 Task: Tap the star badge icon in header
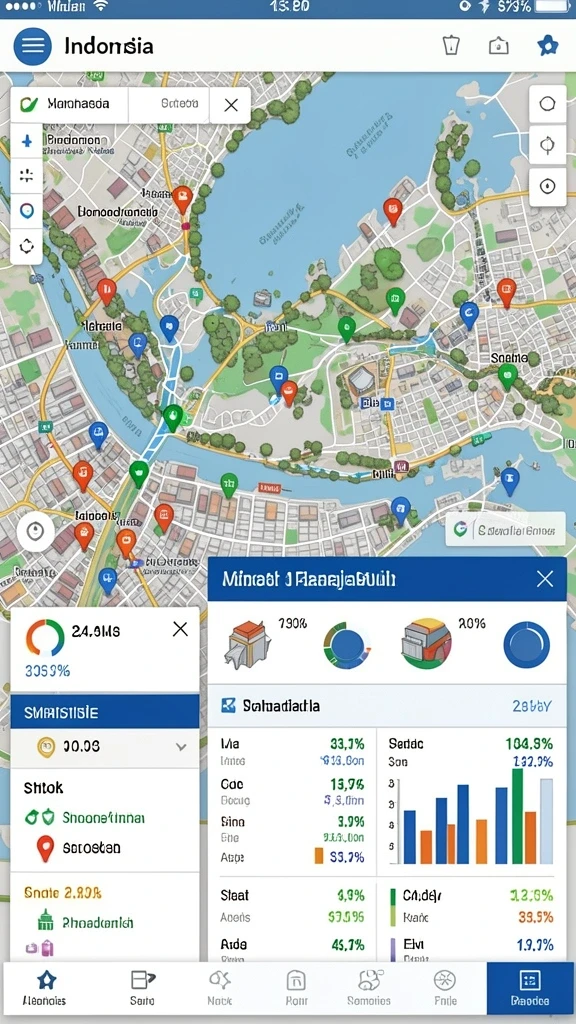point(547,46)
